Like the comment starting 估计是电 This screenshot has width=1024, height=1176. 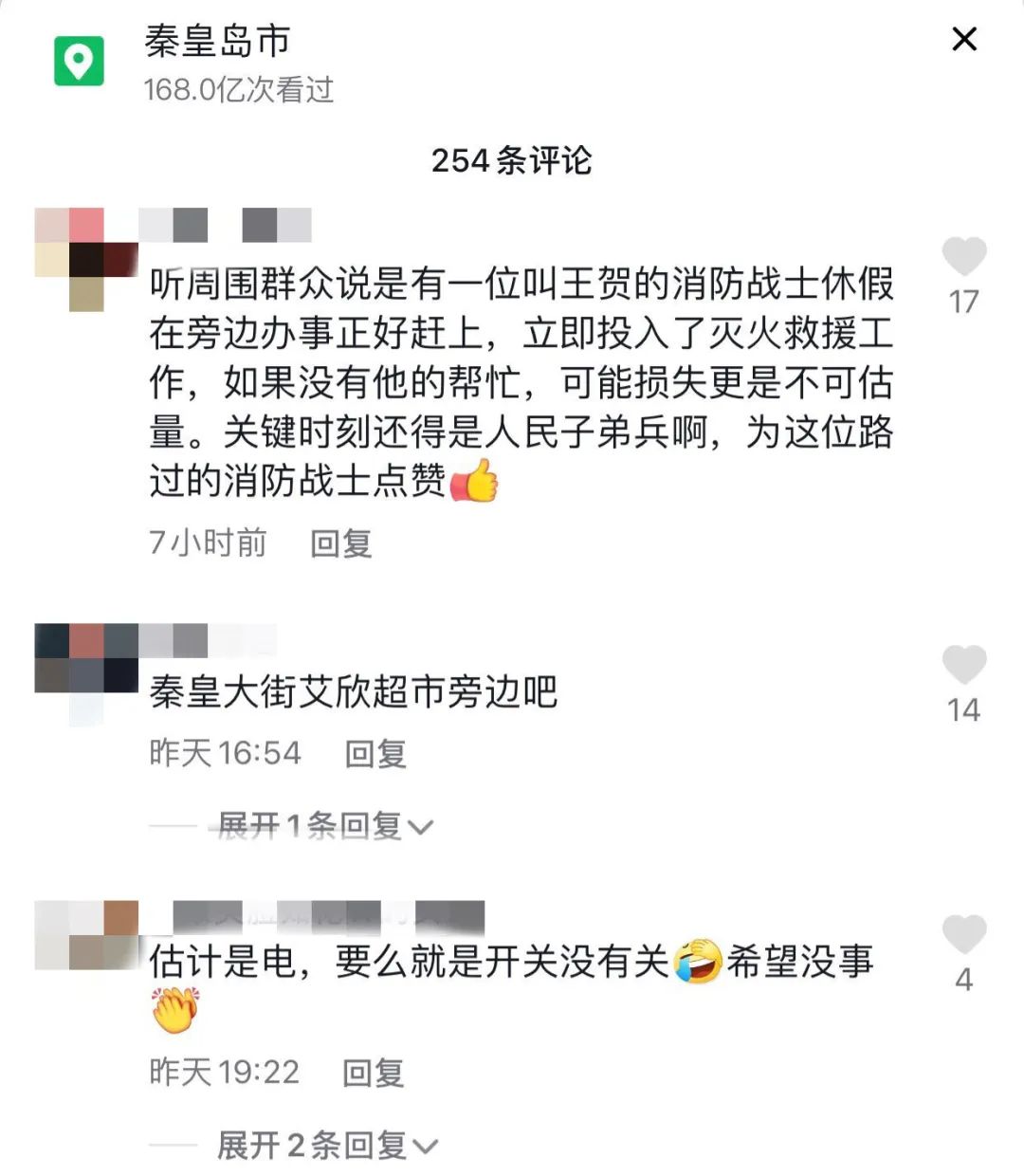[x=963, y=935]
